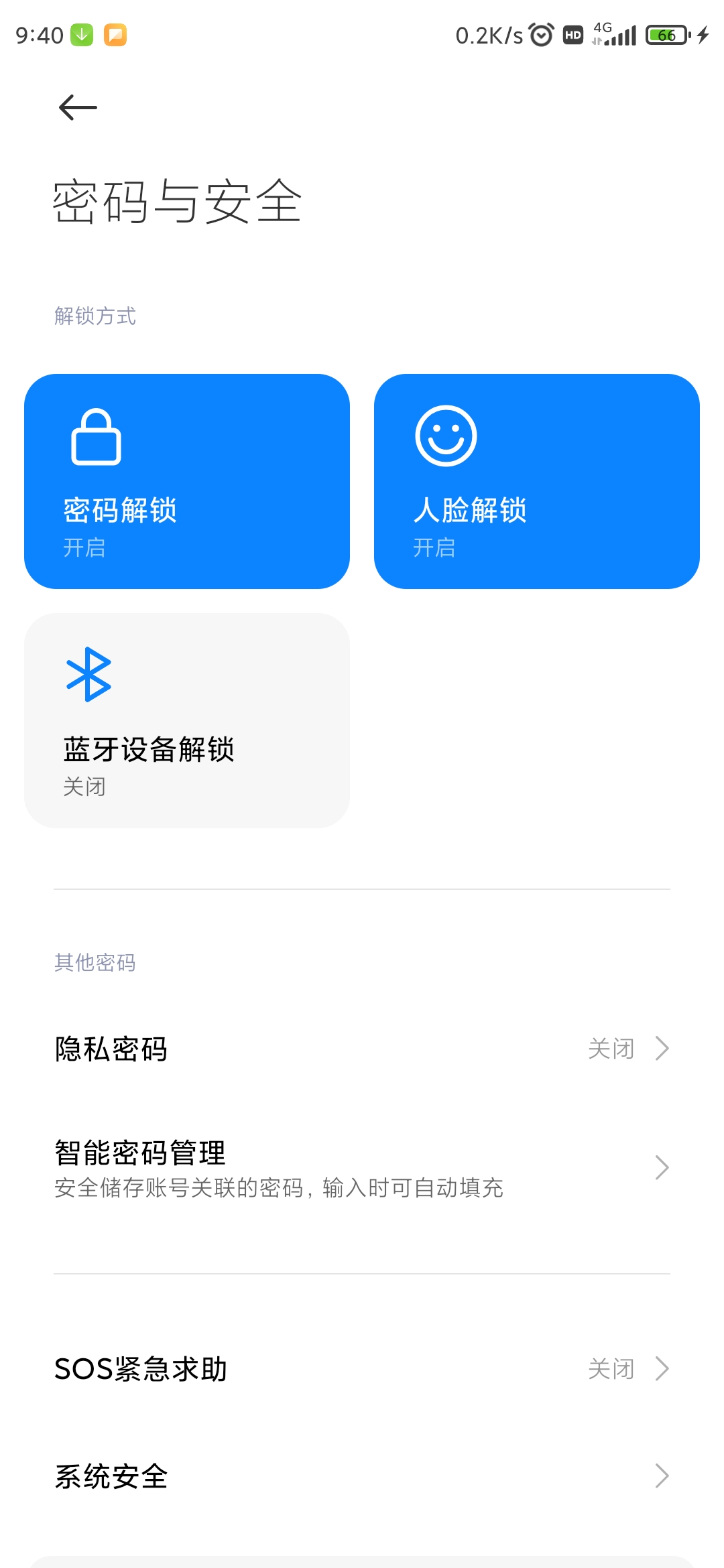Open the 蓝牙设备解锁 card
The width and height of the screenshot is (724, 1568).
(x=187, y=720)
